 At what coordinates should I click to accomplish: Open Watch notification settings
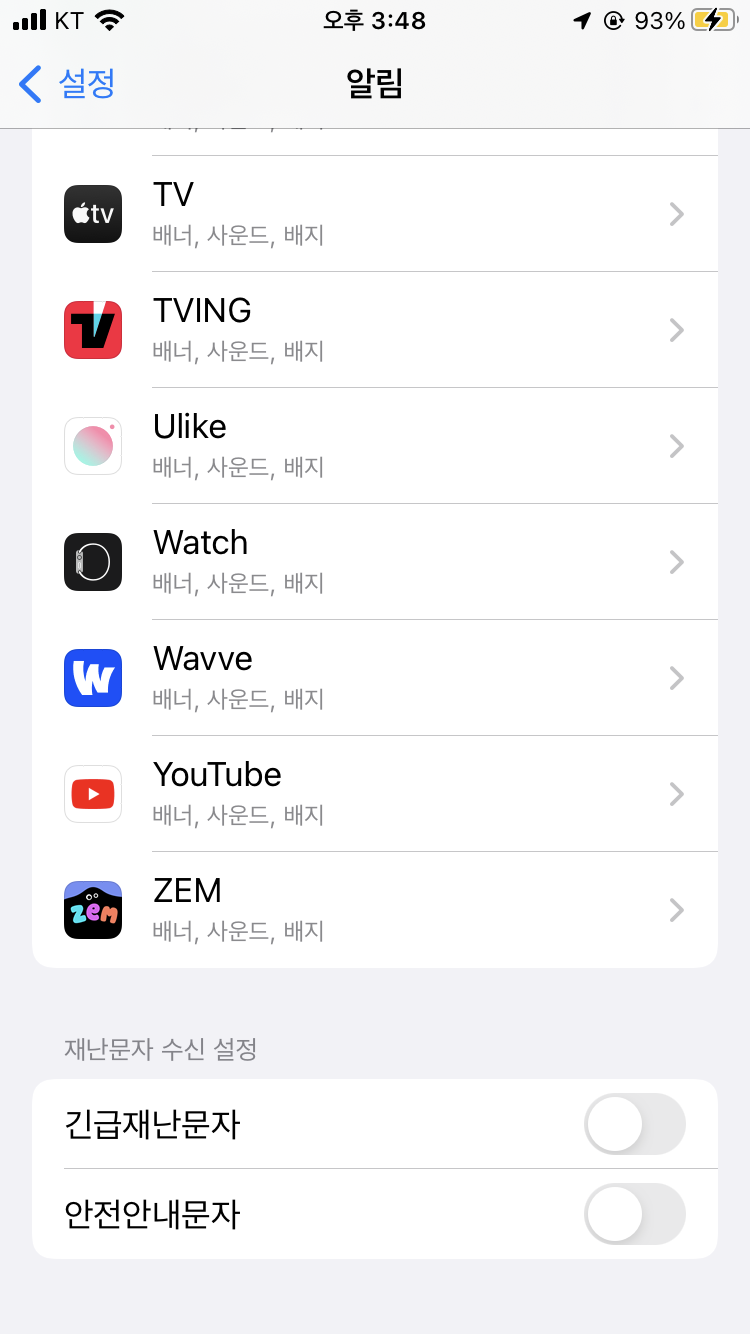(x=375, y=562)
